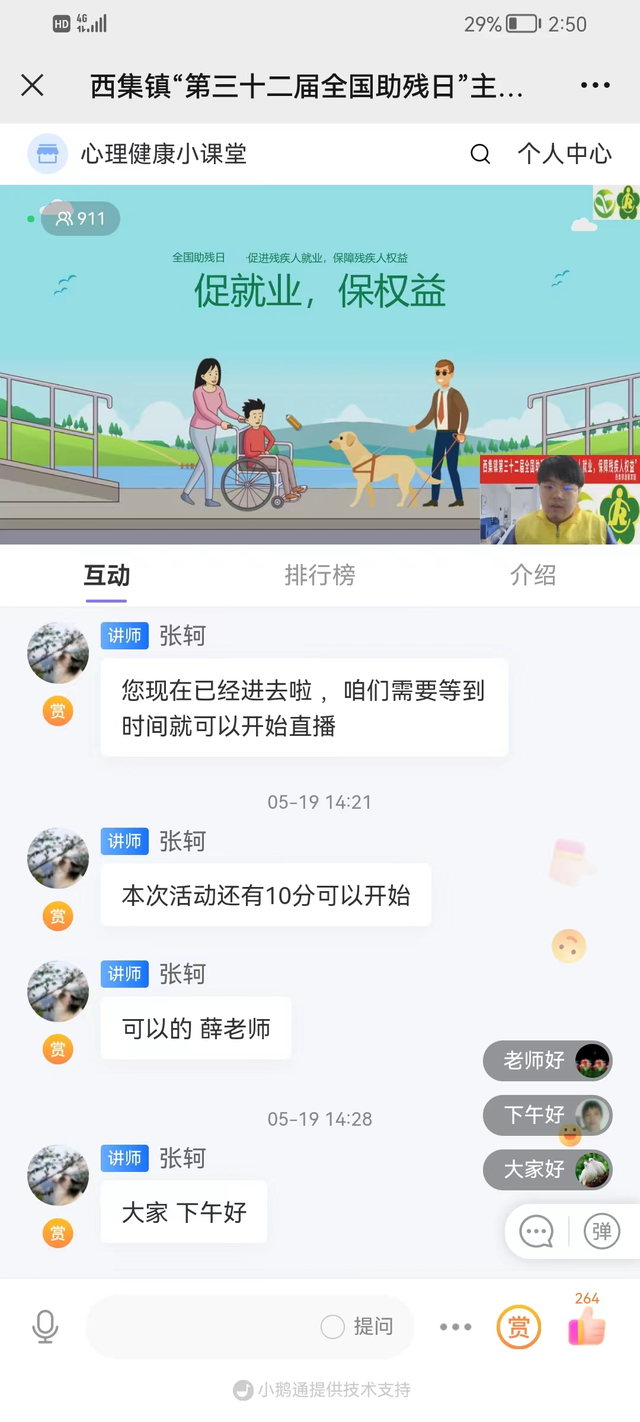This screenshot has width=640, height=1422.
Task: Open more options beside the input box
Action: pos(455,1327)
